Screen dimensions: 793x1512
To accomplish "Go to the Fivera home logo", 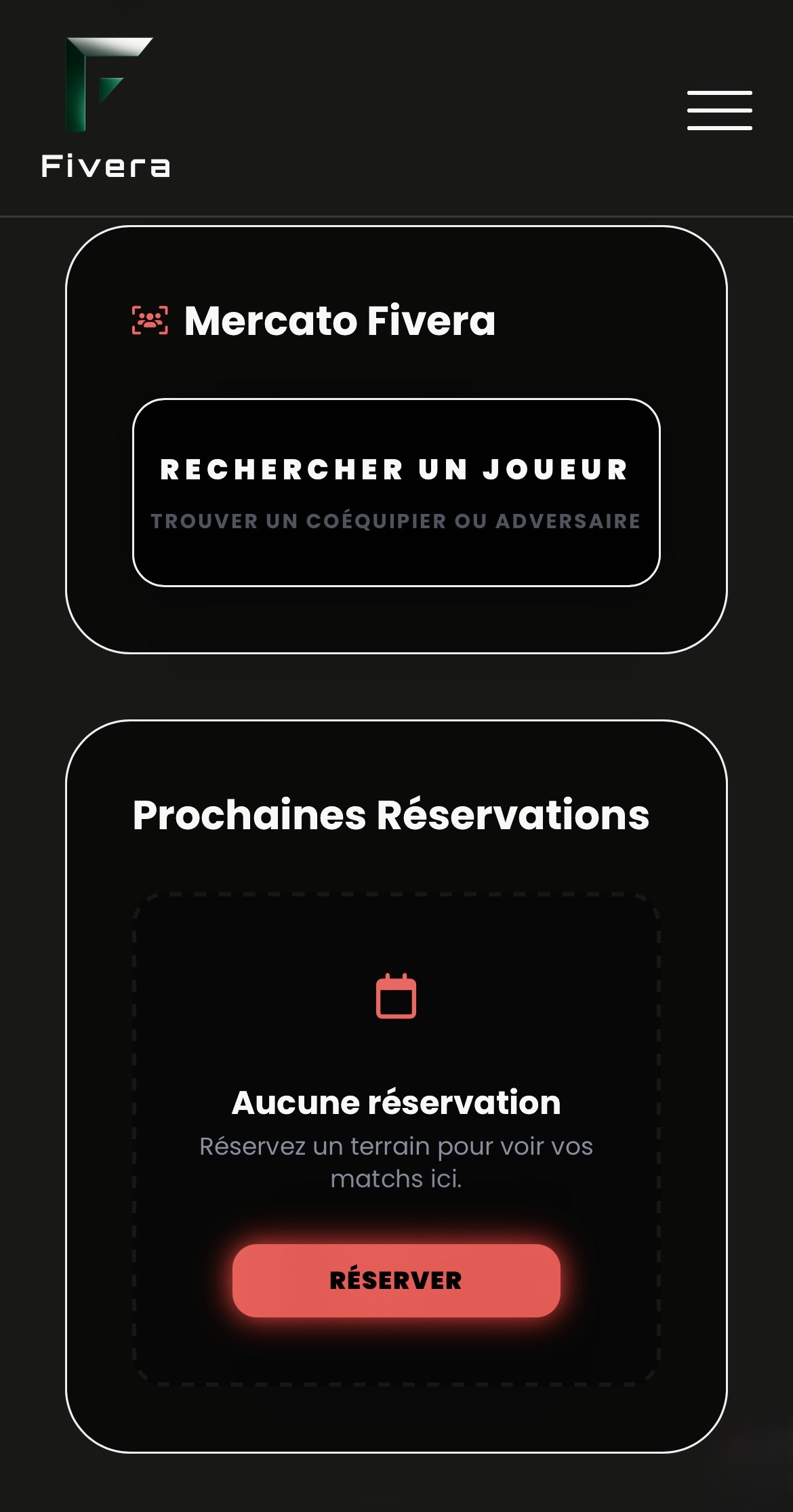I will tap(106, 108).
